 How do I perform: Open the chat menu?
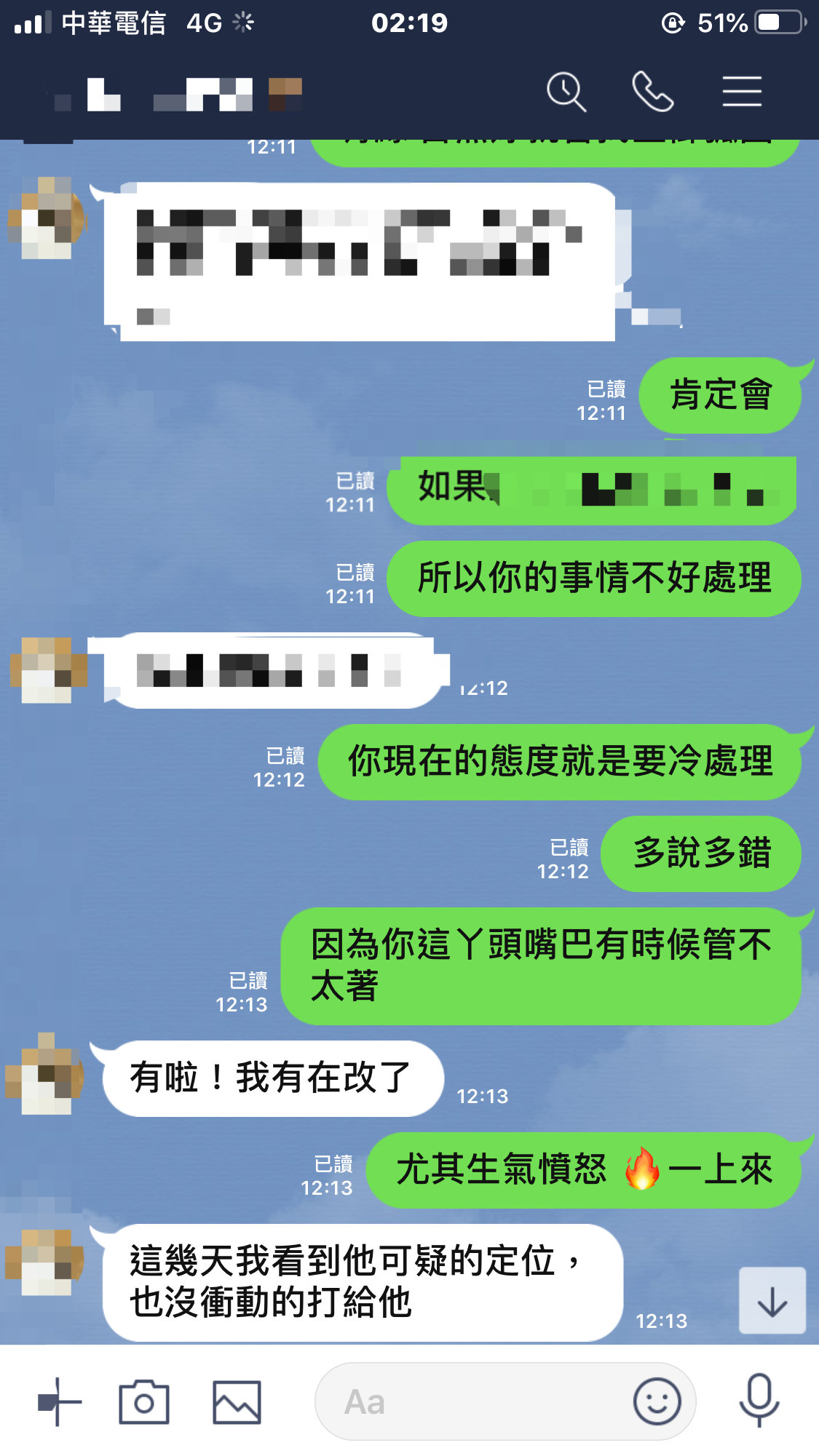pyautogui.click(x=741, y=92)
